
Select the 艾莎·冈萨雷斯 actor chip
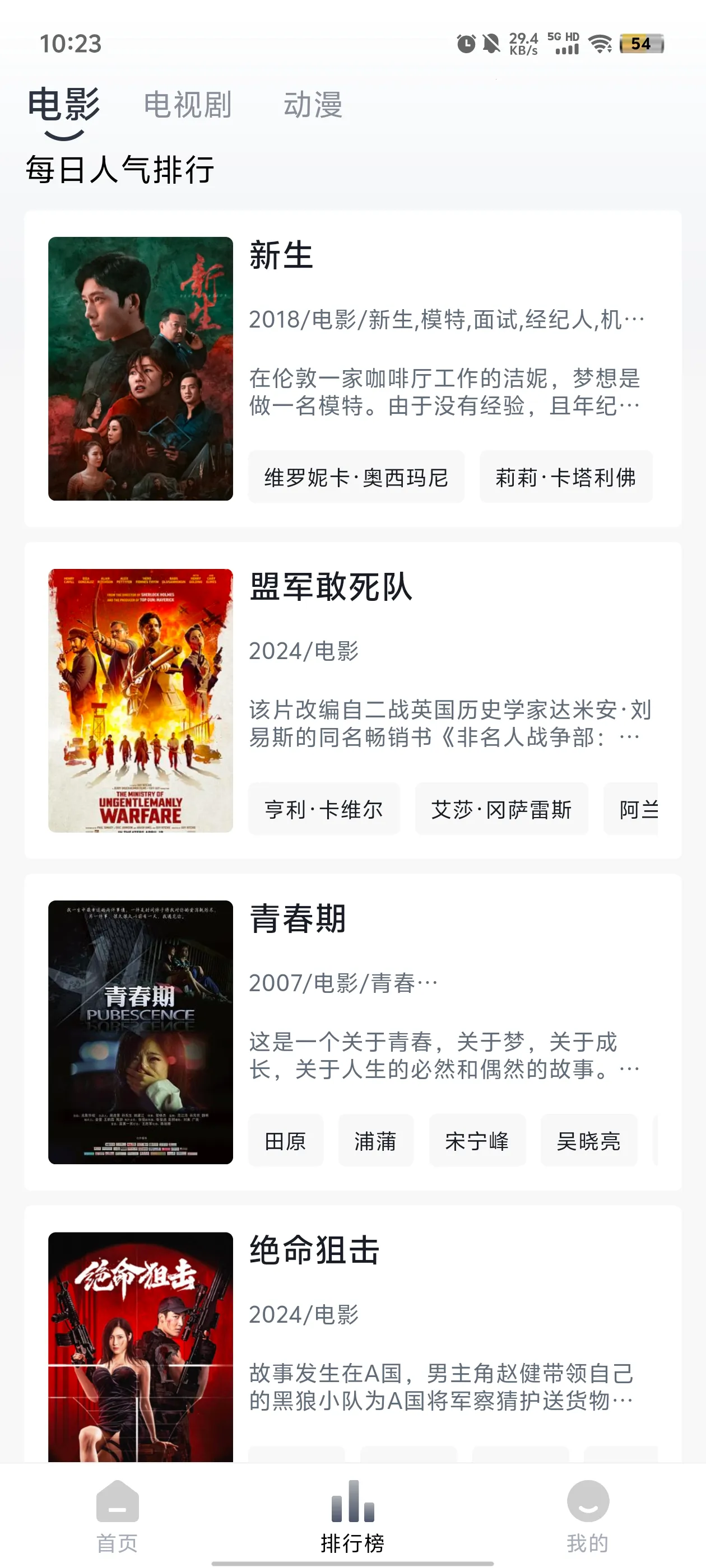501,809
